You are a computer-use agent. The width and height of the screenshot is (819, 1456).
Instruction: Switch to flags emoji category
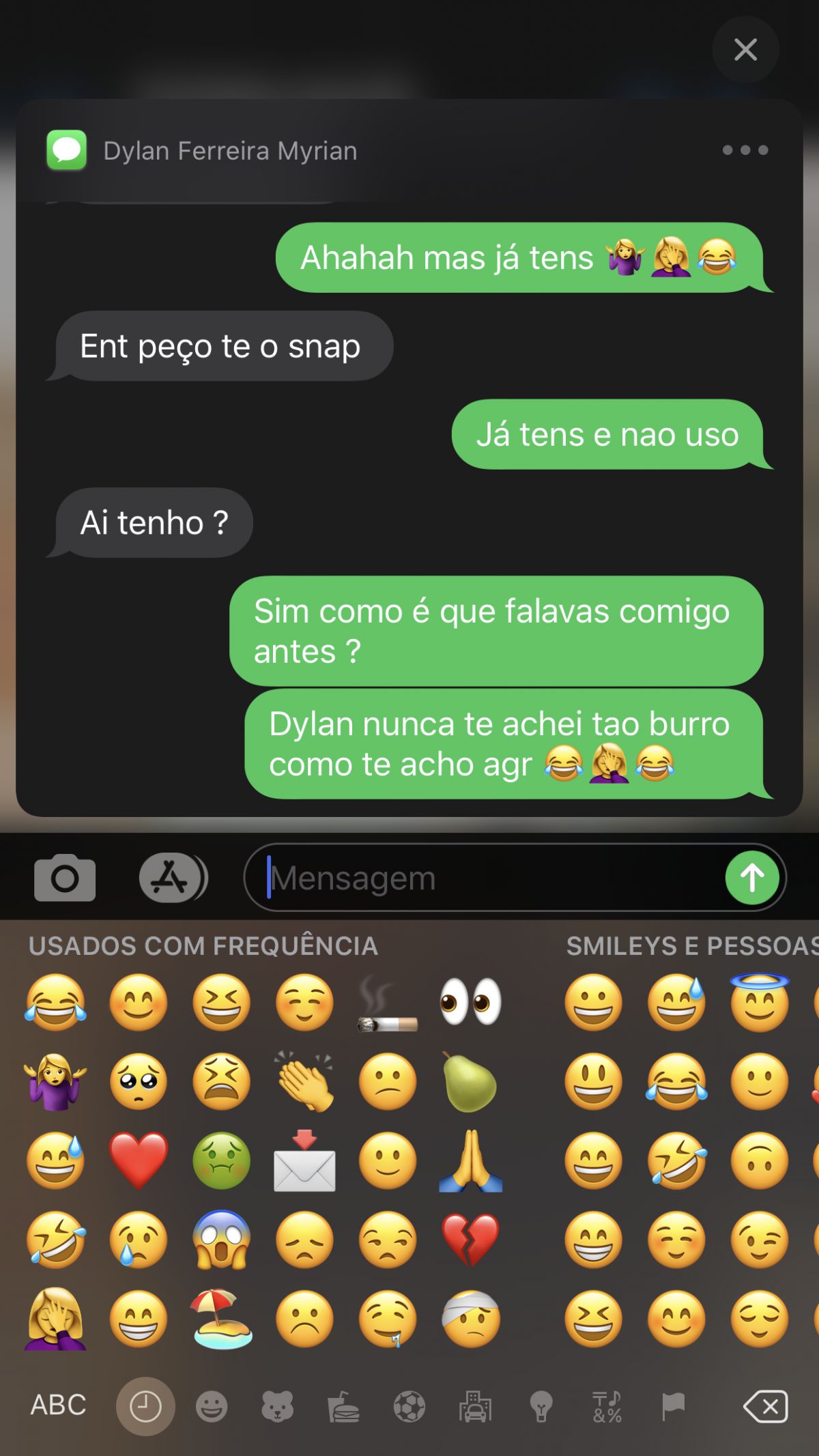pyautogui.click(x=673, y=1406)
